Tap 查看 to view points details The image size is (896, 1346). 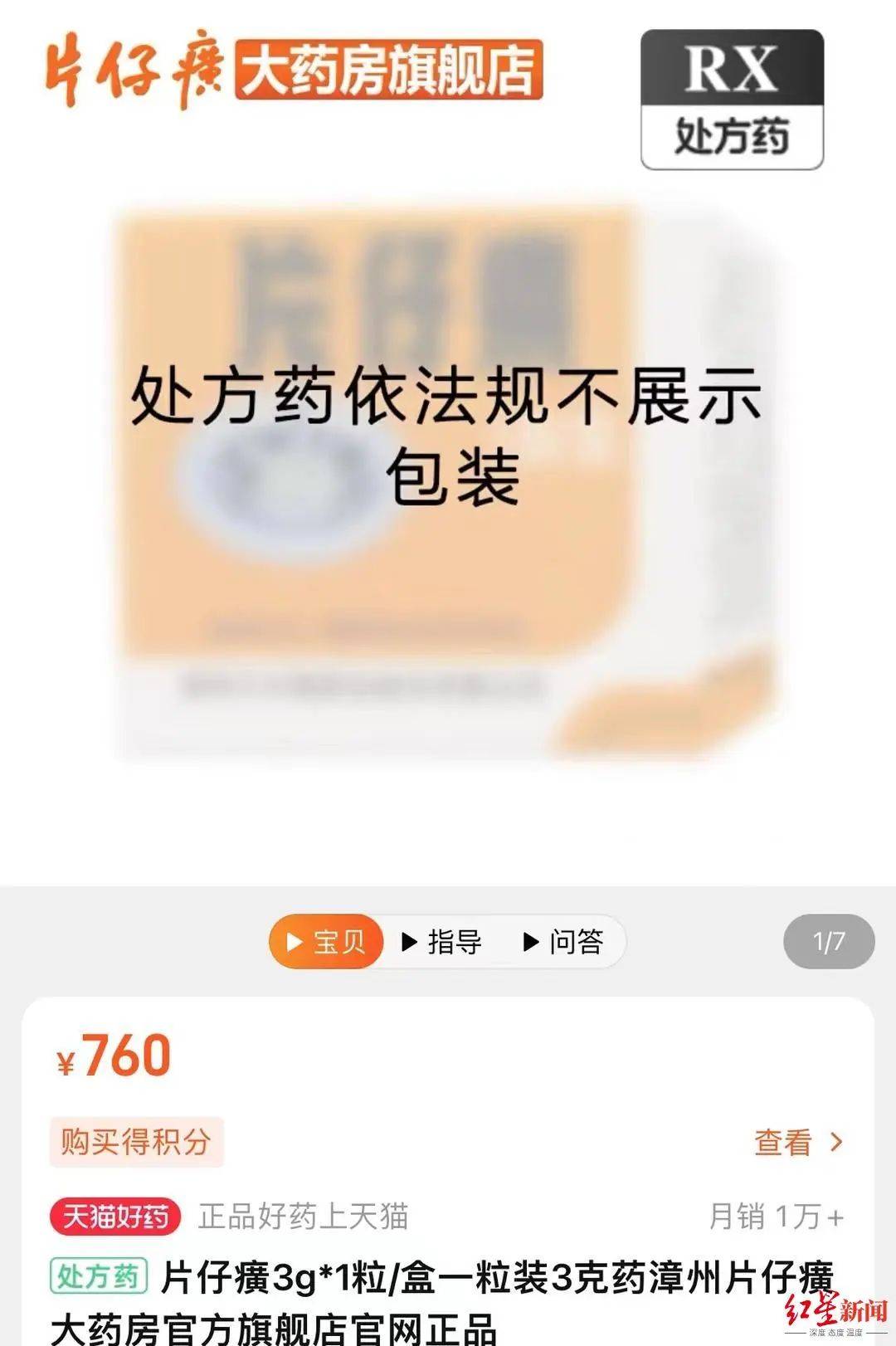(x=797, y=1143)
